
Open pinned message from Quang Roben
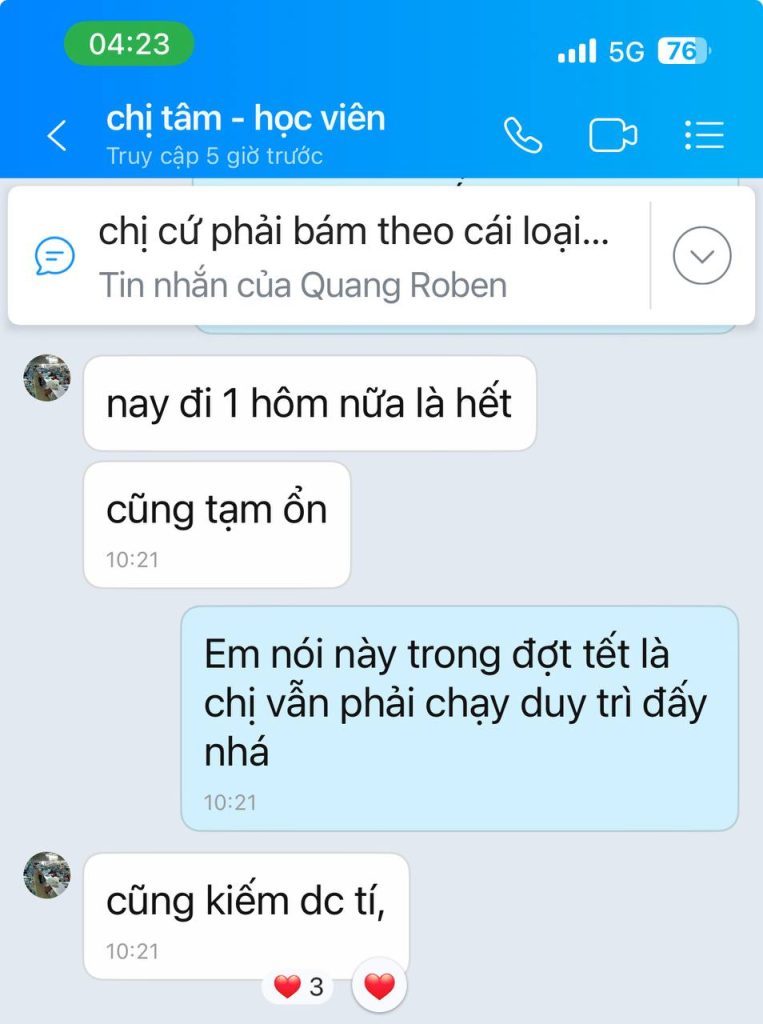330,256
